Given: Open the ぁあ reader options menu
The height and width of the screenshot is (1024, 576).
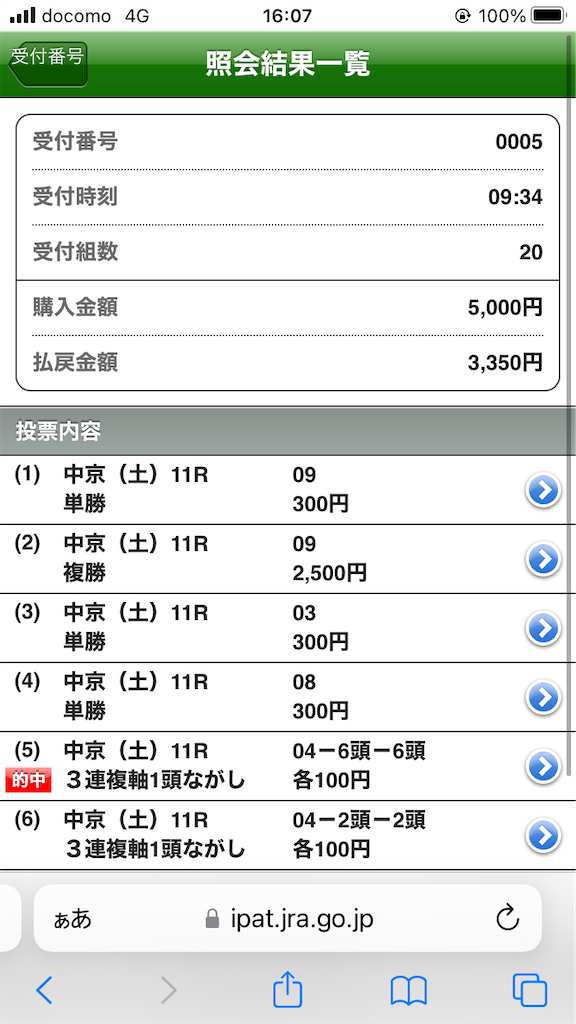Looking at the screenshot, I should [72, 920].
